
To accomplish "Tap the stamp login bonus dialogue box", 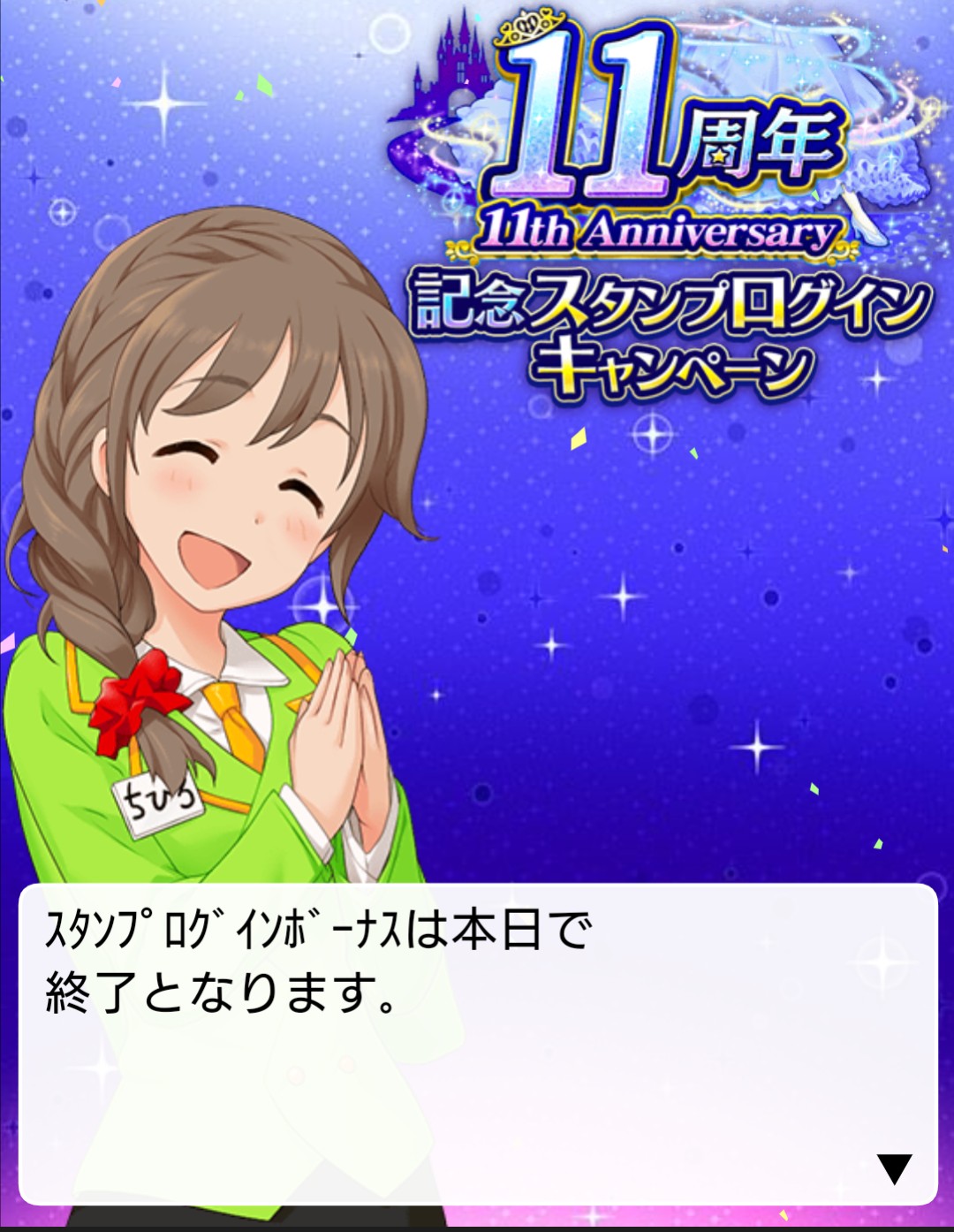I will (477, 1043).
